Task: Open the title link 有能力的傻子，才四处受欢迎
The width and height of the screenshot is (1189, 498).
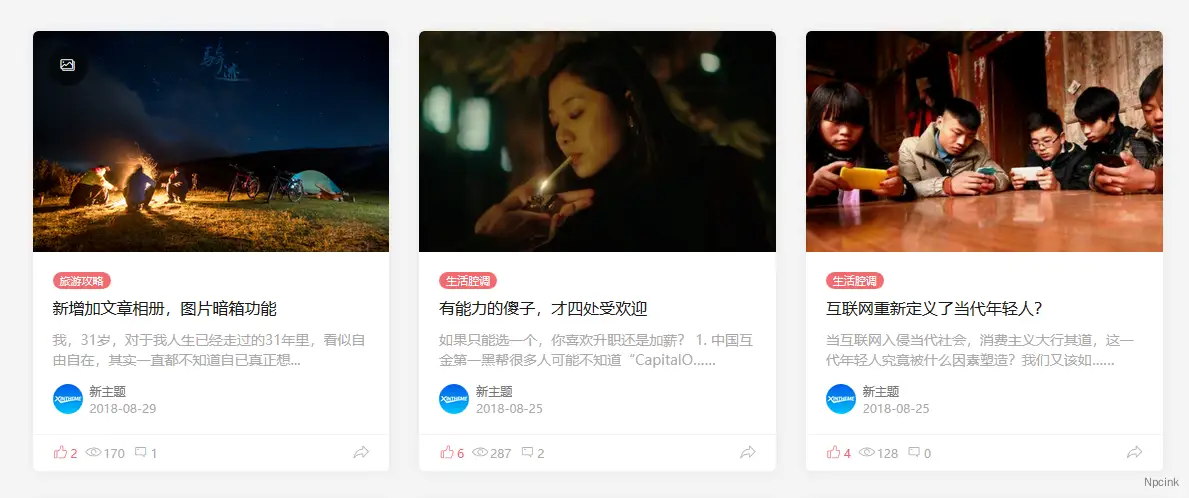Action: tap(543, 309)
